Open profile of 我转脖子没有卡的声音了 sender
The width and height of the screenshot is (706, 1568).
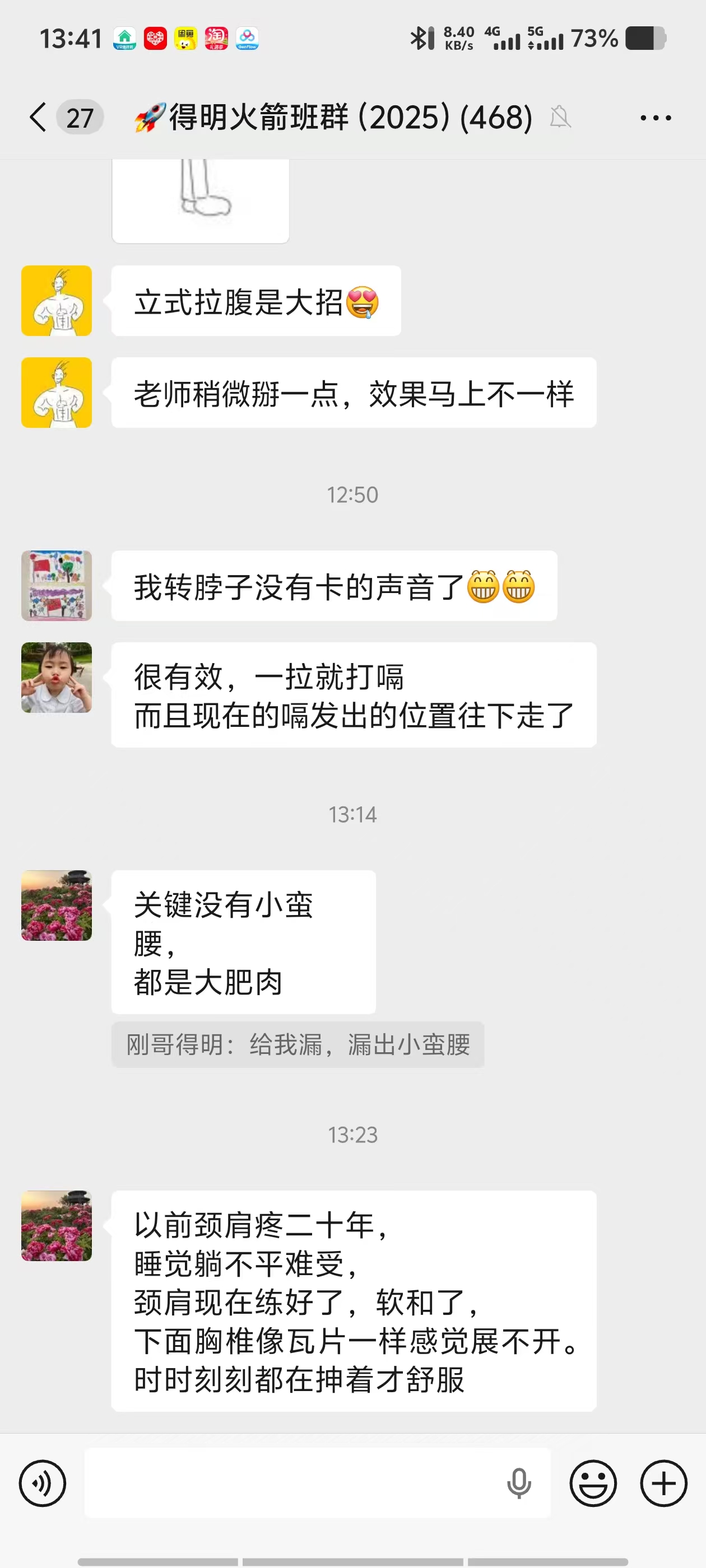click(57, 586)
